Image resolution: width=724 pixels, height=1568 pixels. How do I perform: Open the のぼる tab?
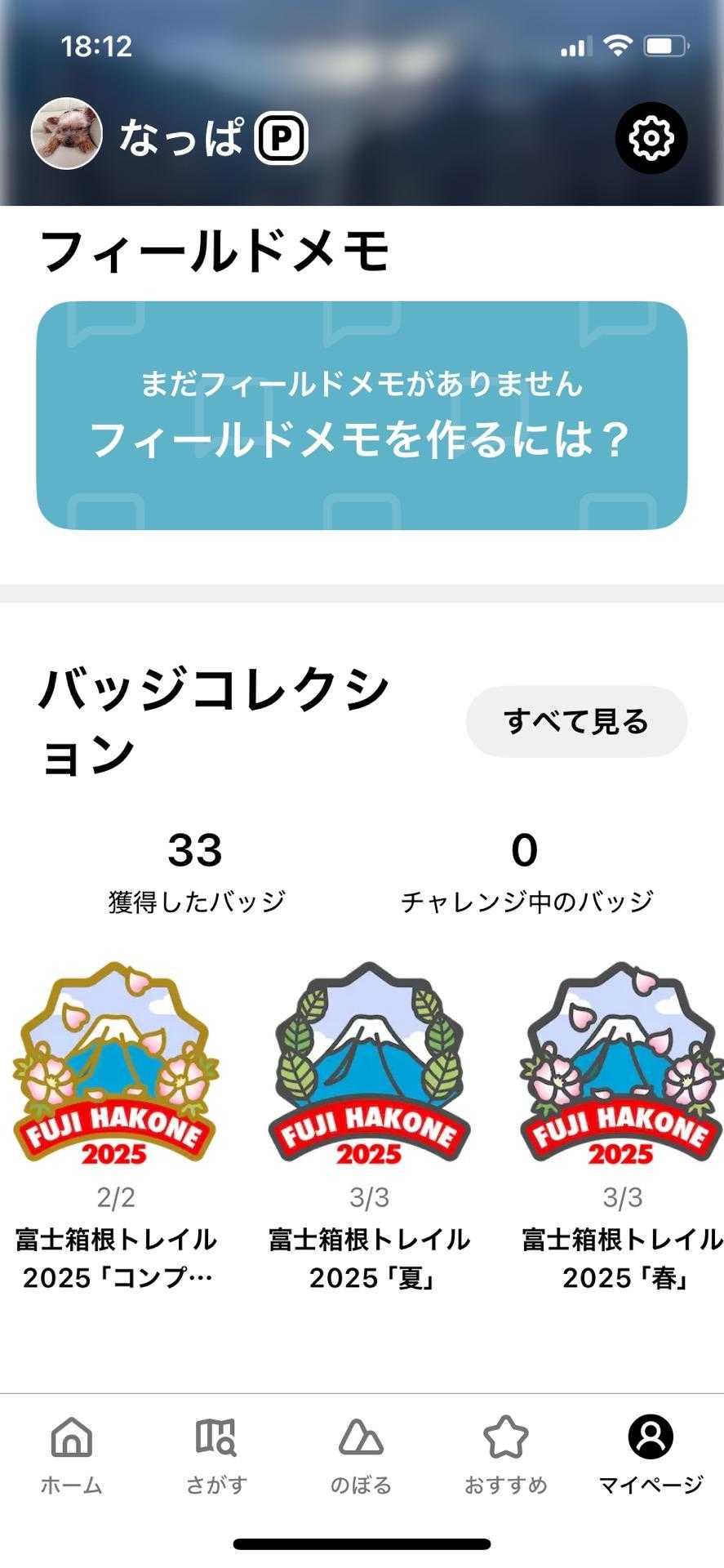click(x=361, y=1456)
